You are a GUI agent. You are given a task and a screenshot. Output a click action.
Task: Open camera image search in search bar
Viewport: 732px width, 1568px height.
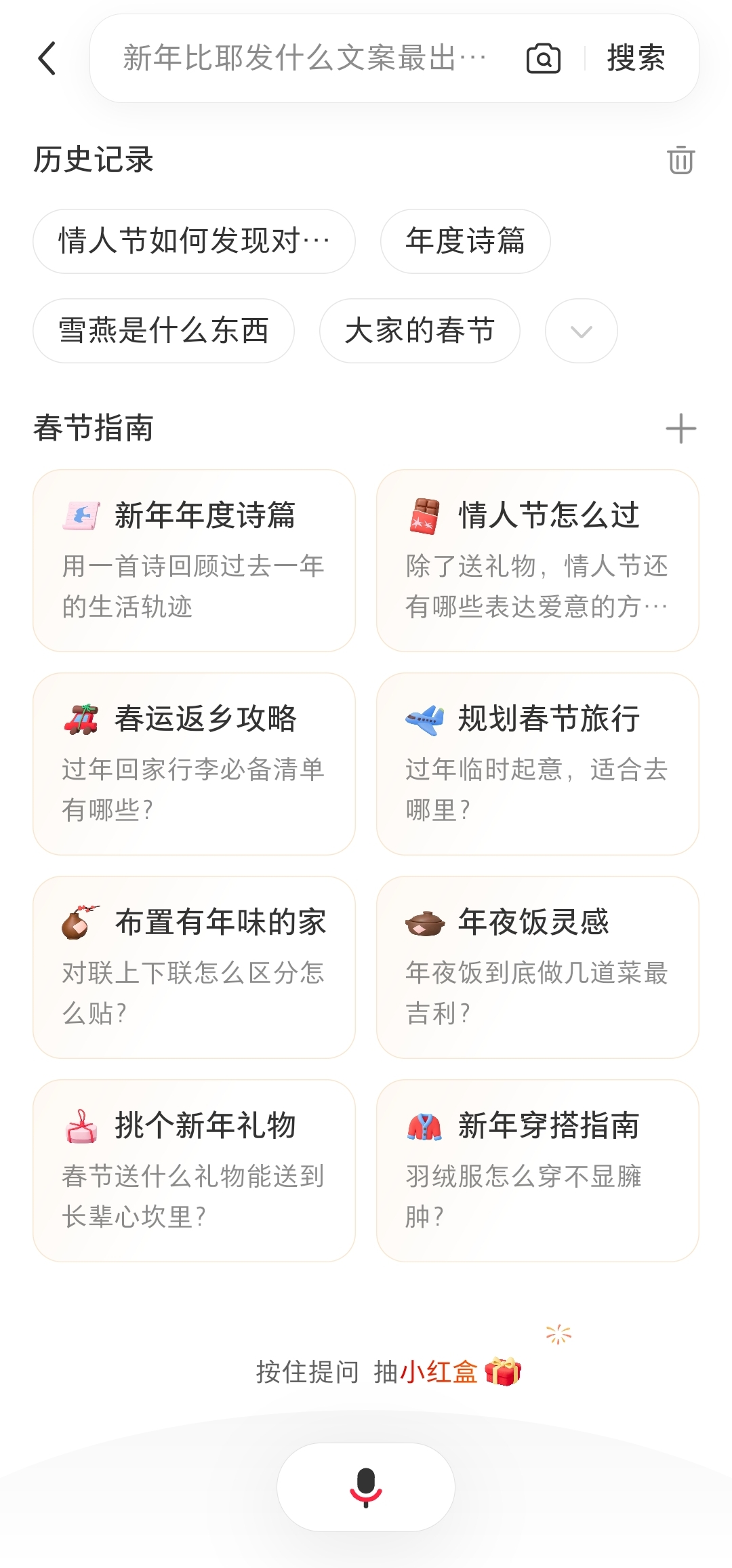coord(542,59)
